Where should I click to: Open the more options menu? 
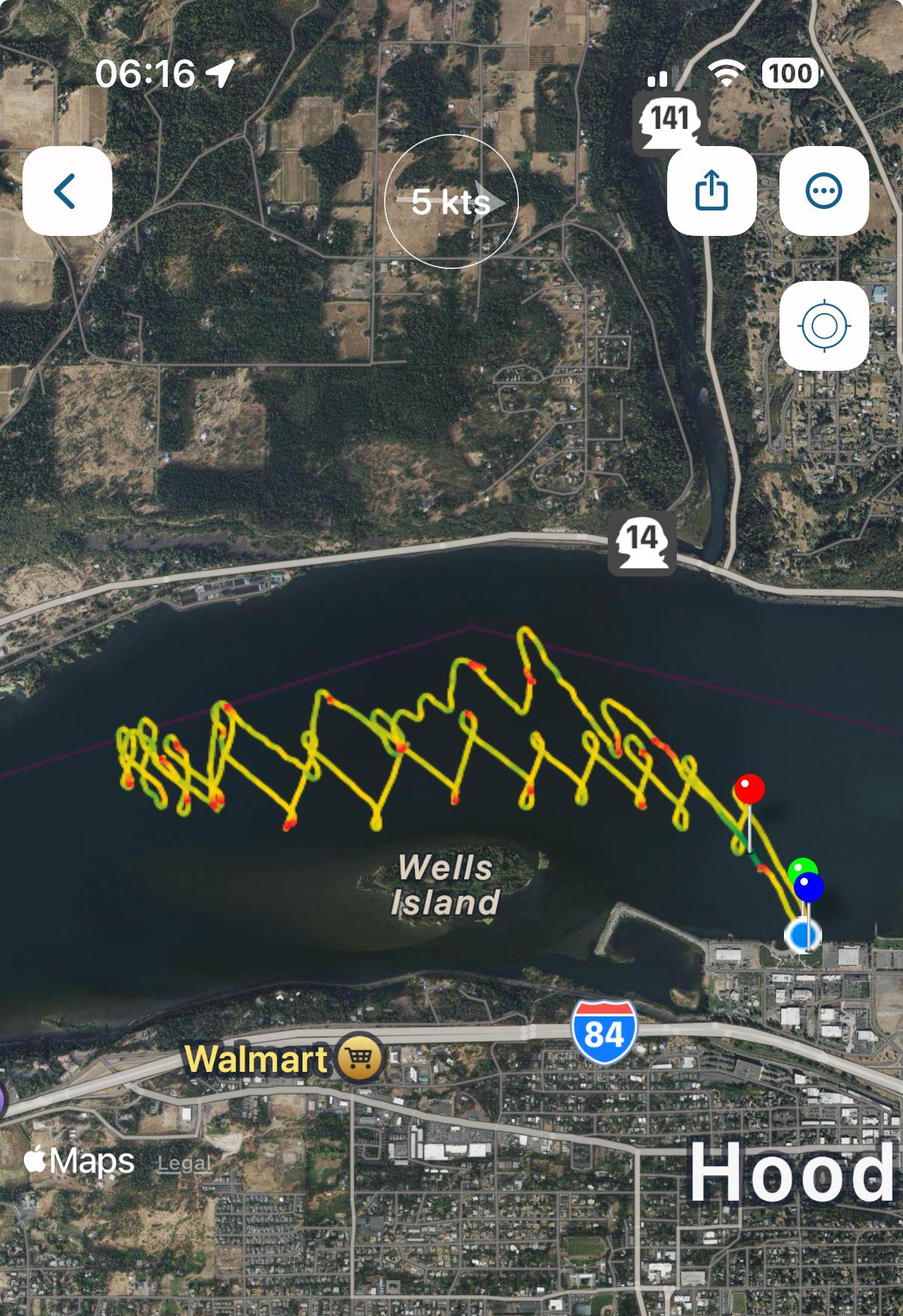tap(824, 191)
